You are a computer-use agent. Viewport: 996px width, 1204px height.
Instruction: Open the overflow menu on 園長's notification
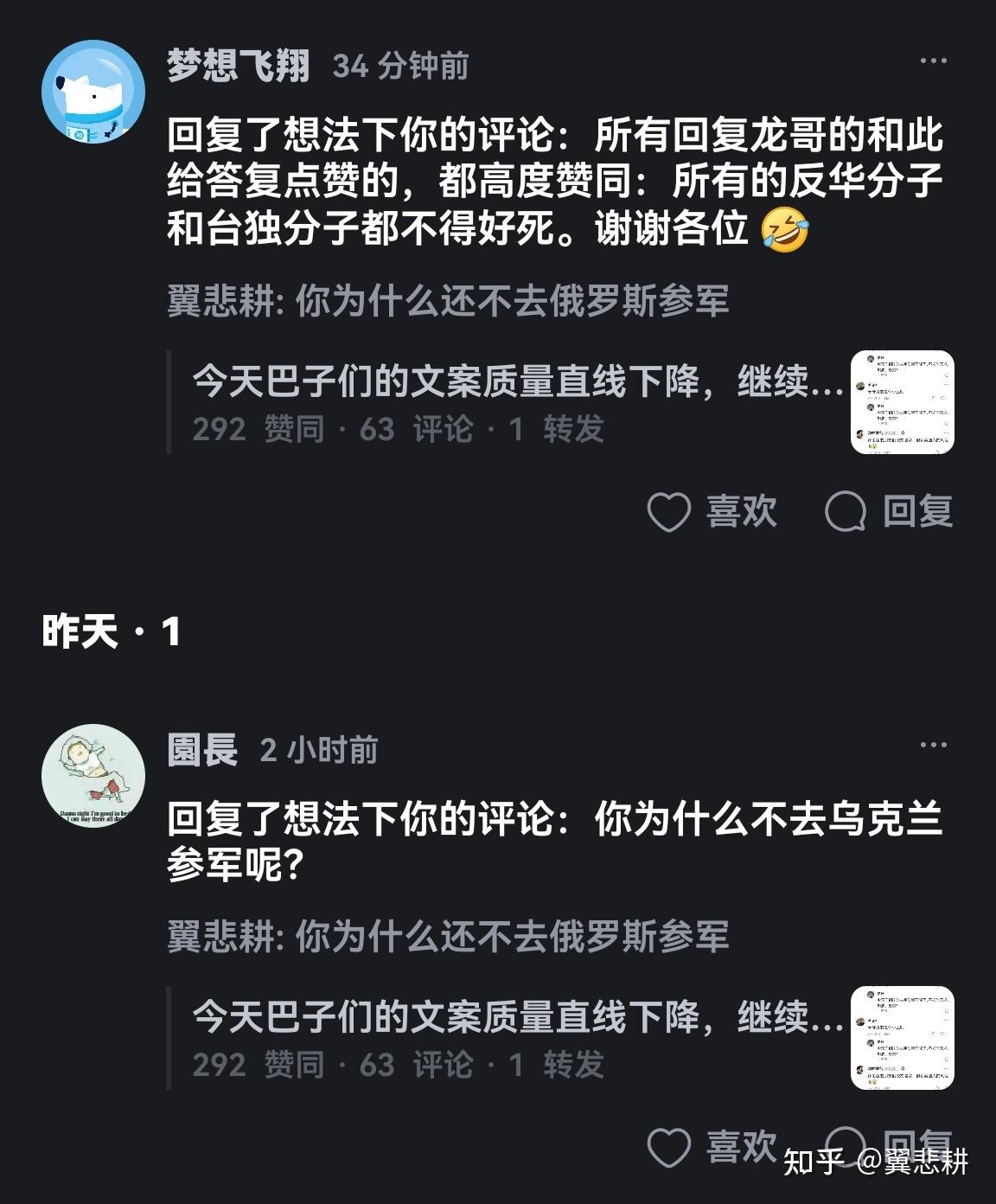tap(933, 745)
